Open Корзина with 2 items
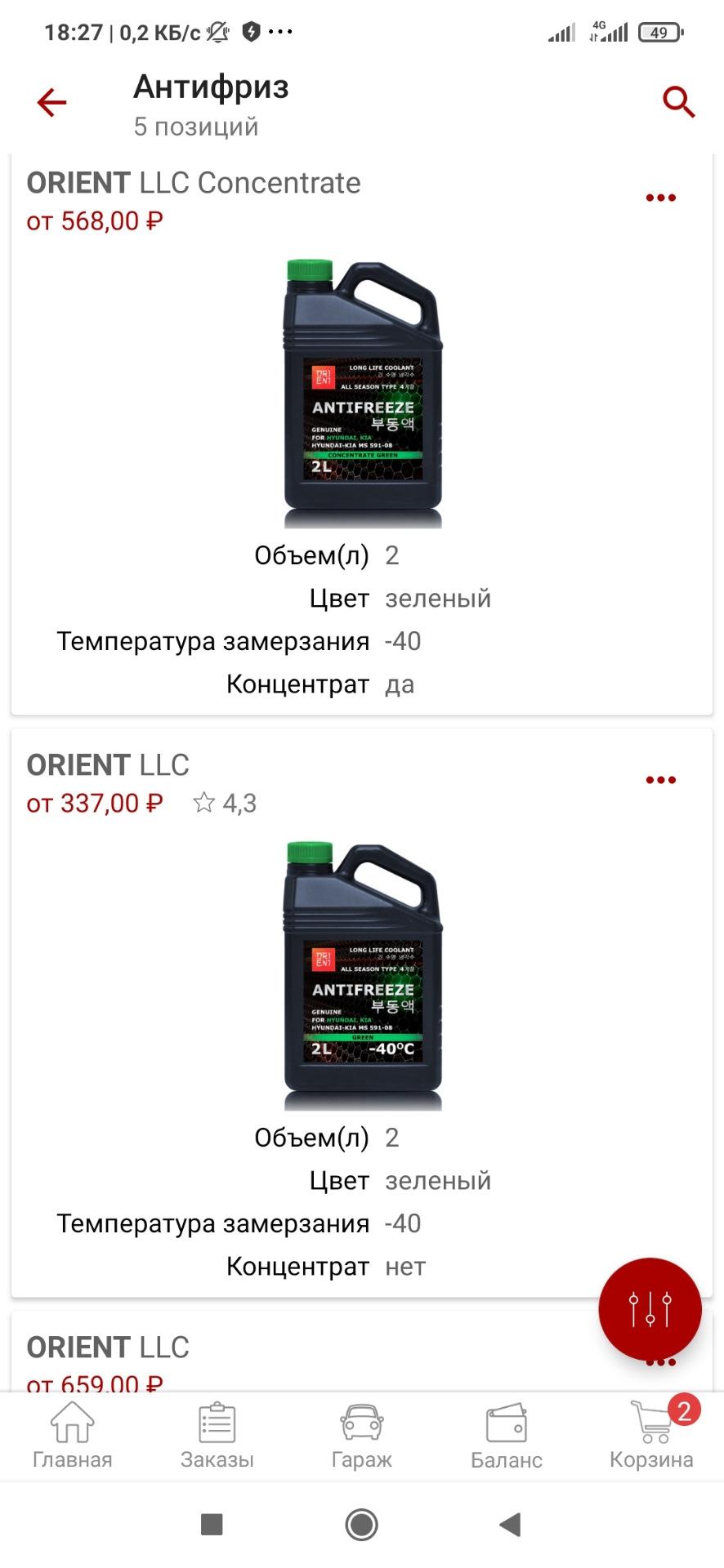724x1568 pixels. point(651,1435)
